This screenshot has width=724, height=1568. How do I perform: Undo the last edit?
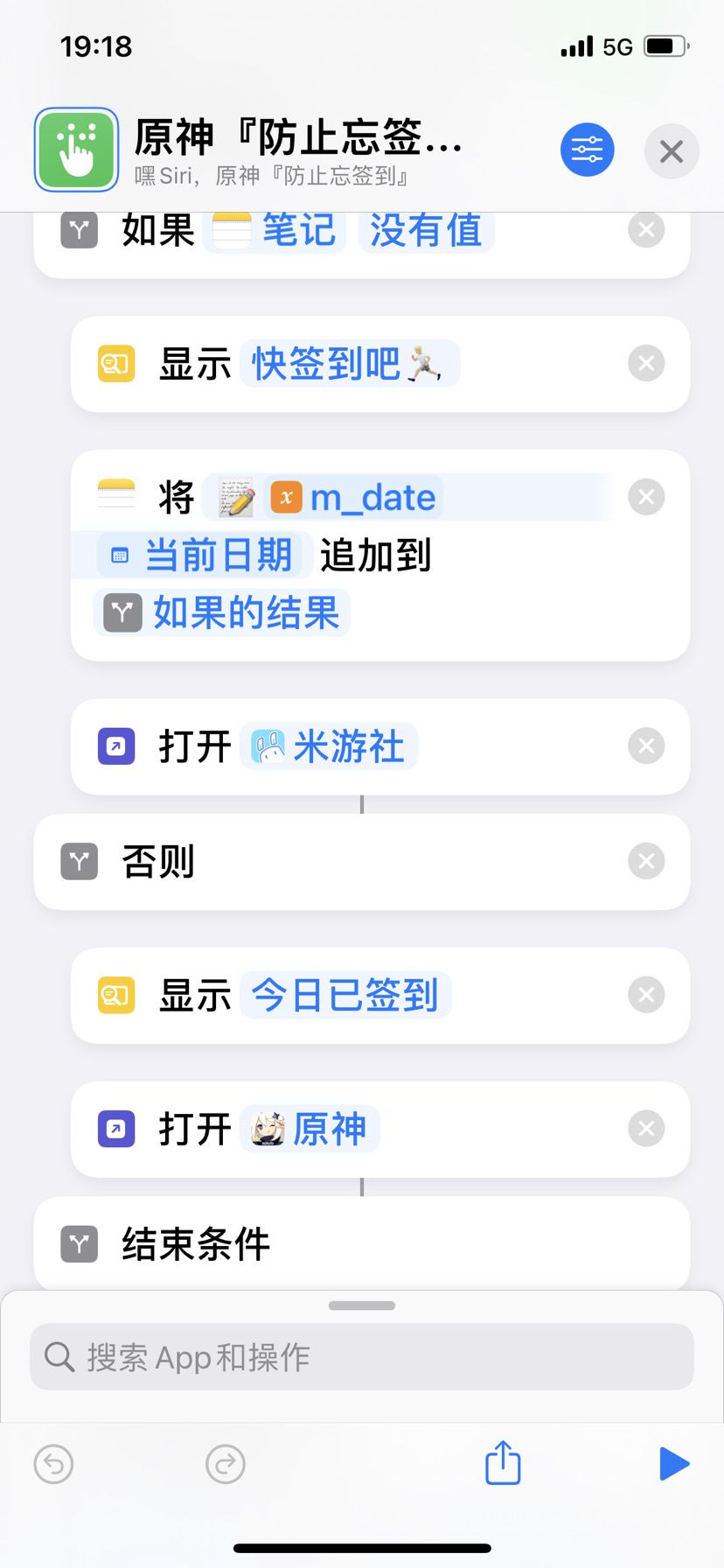pos(54,1463)
